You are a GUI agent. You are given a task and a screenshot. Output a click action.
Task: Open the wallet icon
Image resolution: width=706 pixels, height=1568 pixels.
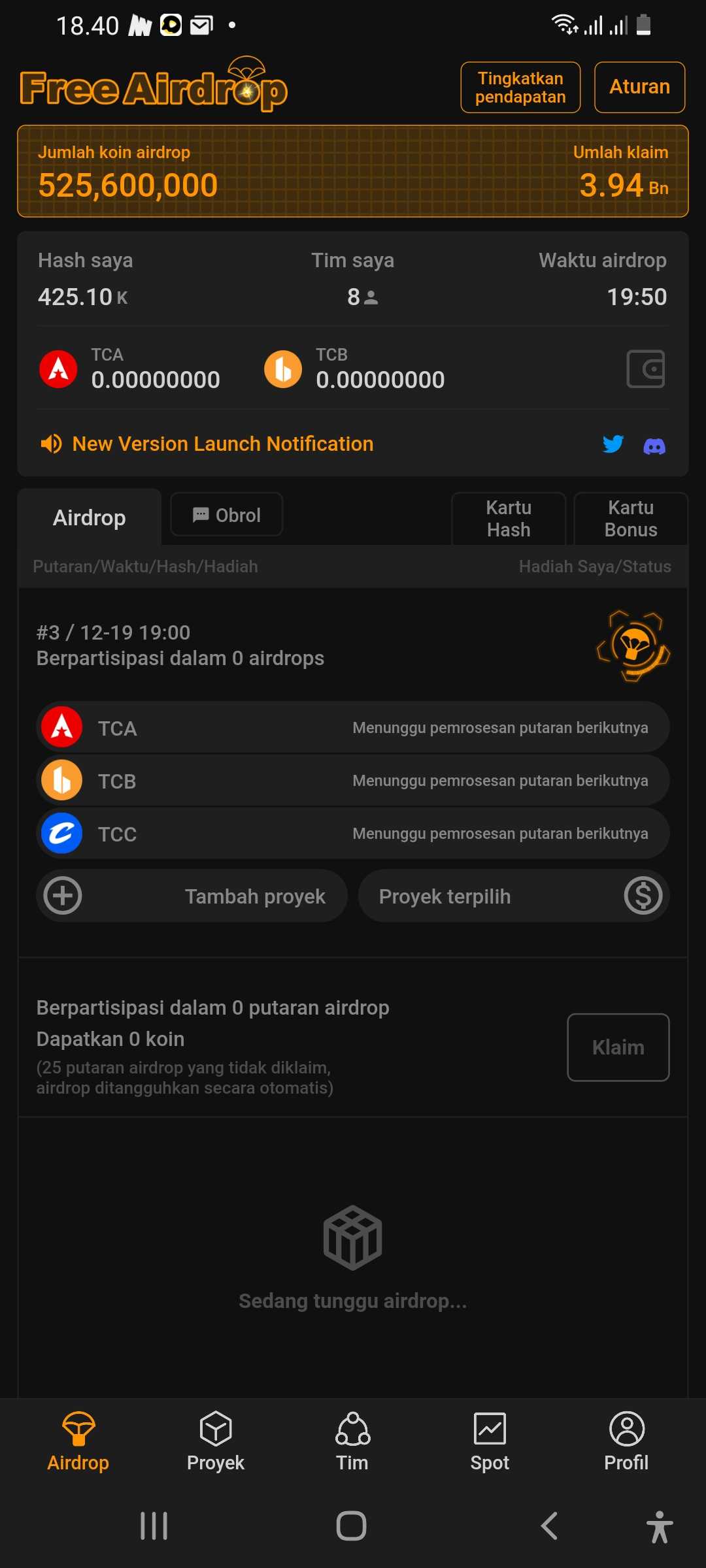point(646,369)
